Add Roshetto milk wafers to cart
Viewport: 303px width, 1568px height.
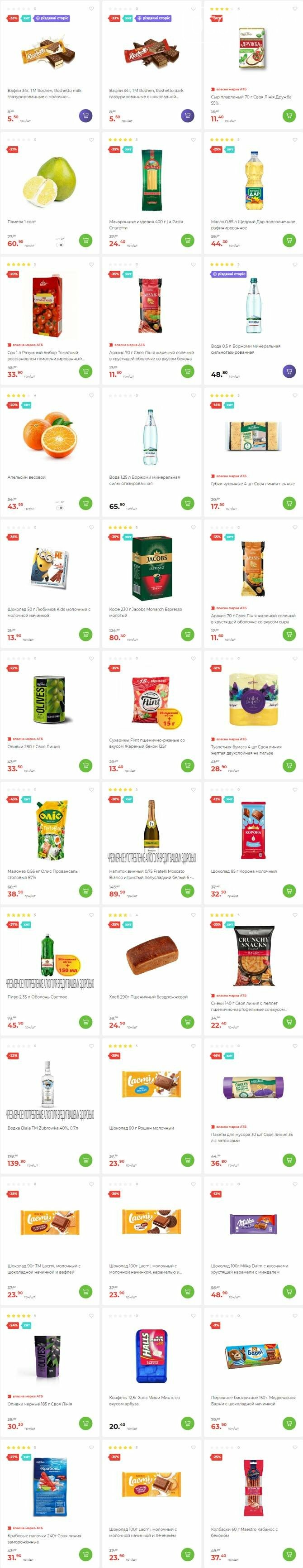coord(85,115)
